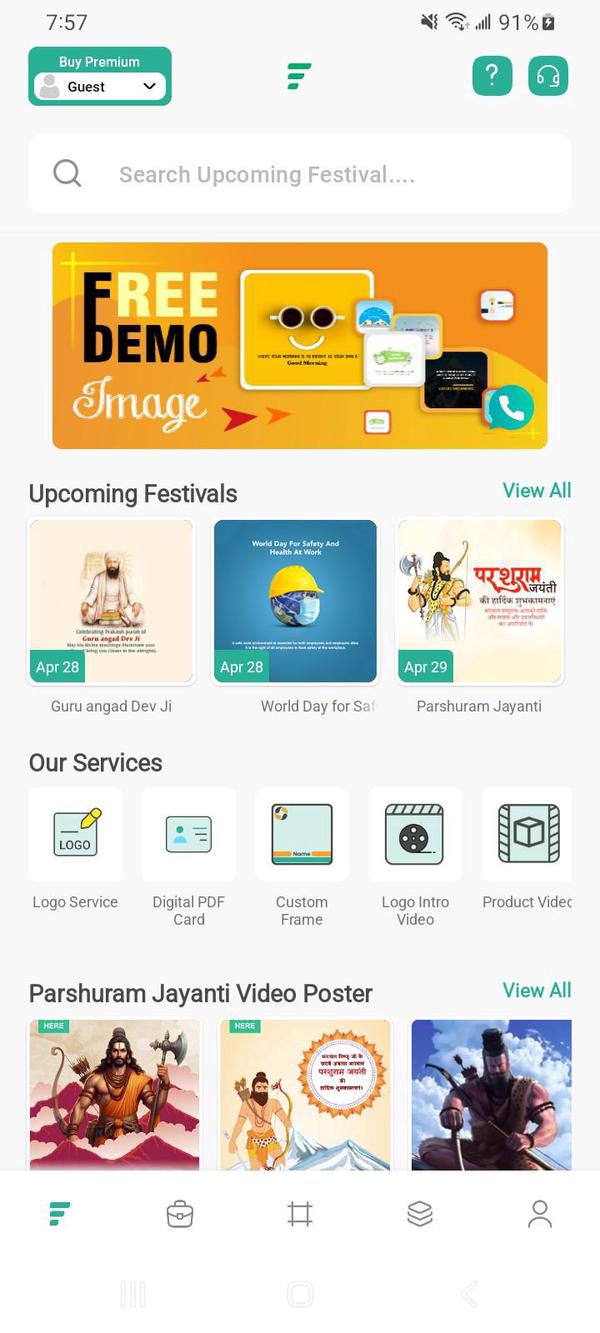Viewport: 600px width, 1333px height.
Task: Switch to the custom frame tab
Action: tap(300, 1214)
